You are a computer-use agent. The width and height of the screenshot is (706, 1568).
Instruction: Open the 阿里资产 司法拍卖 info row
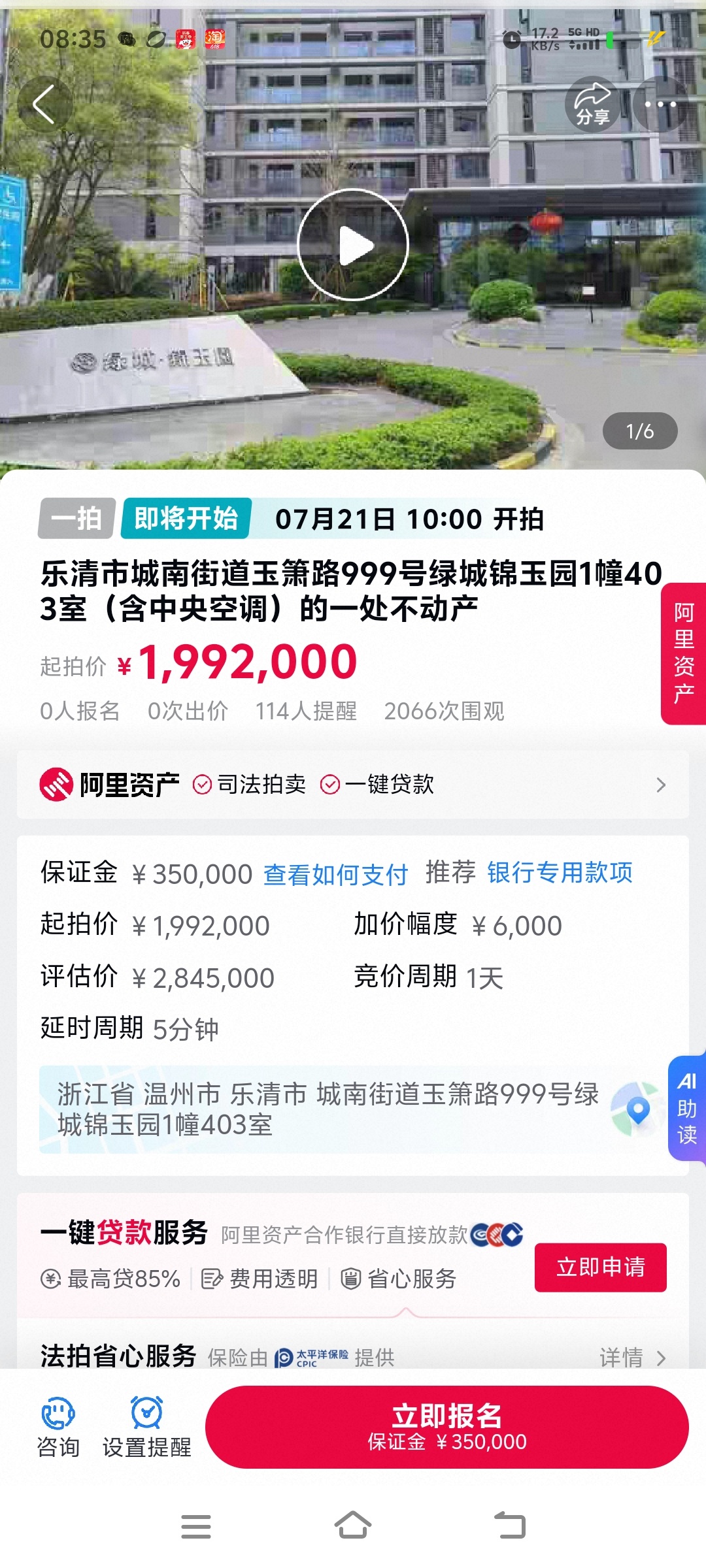coord(353,784)
